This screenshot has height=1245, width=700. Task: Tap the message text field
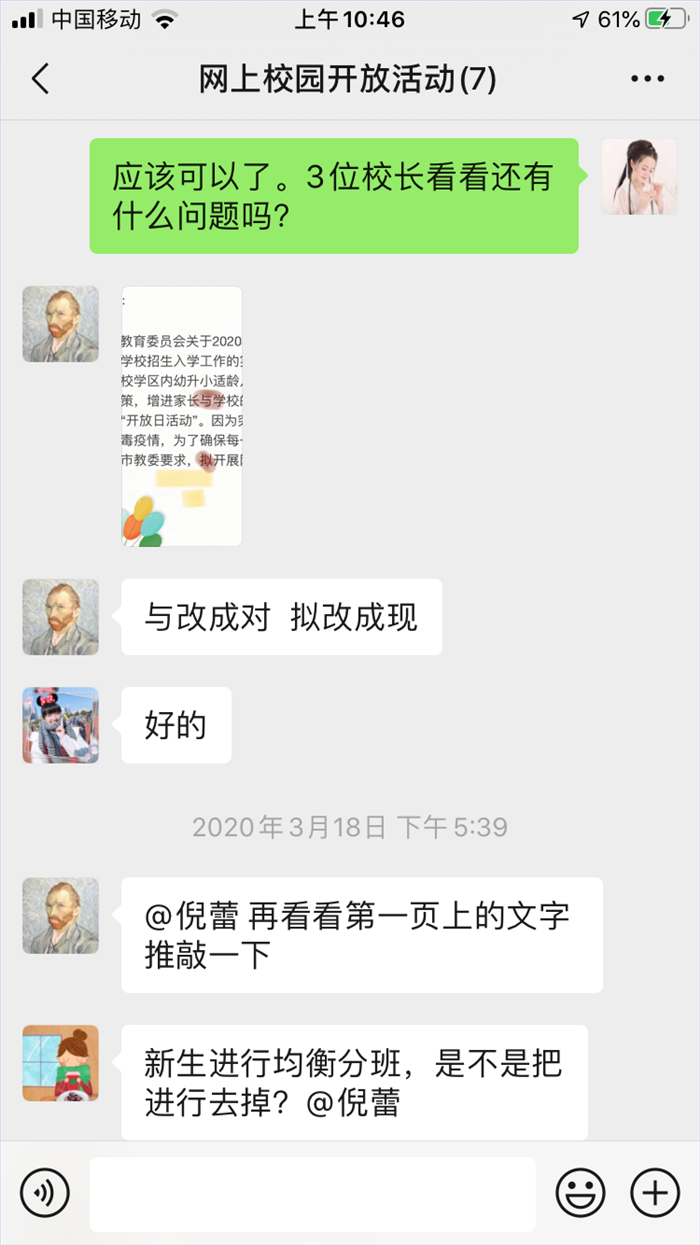[x=312, y=1193]
